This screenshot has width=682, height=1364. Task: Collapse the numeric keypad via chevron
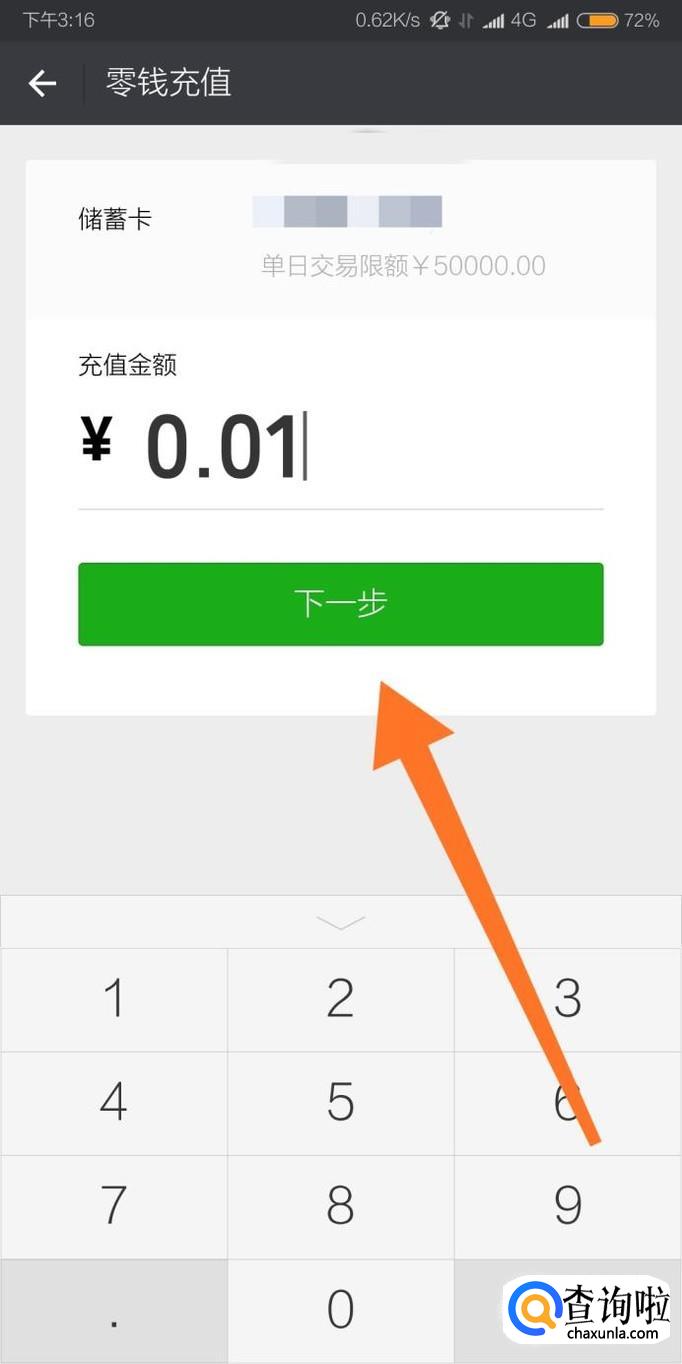(340, 922)
